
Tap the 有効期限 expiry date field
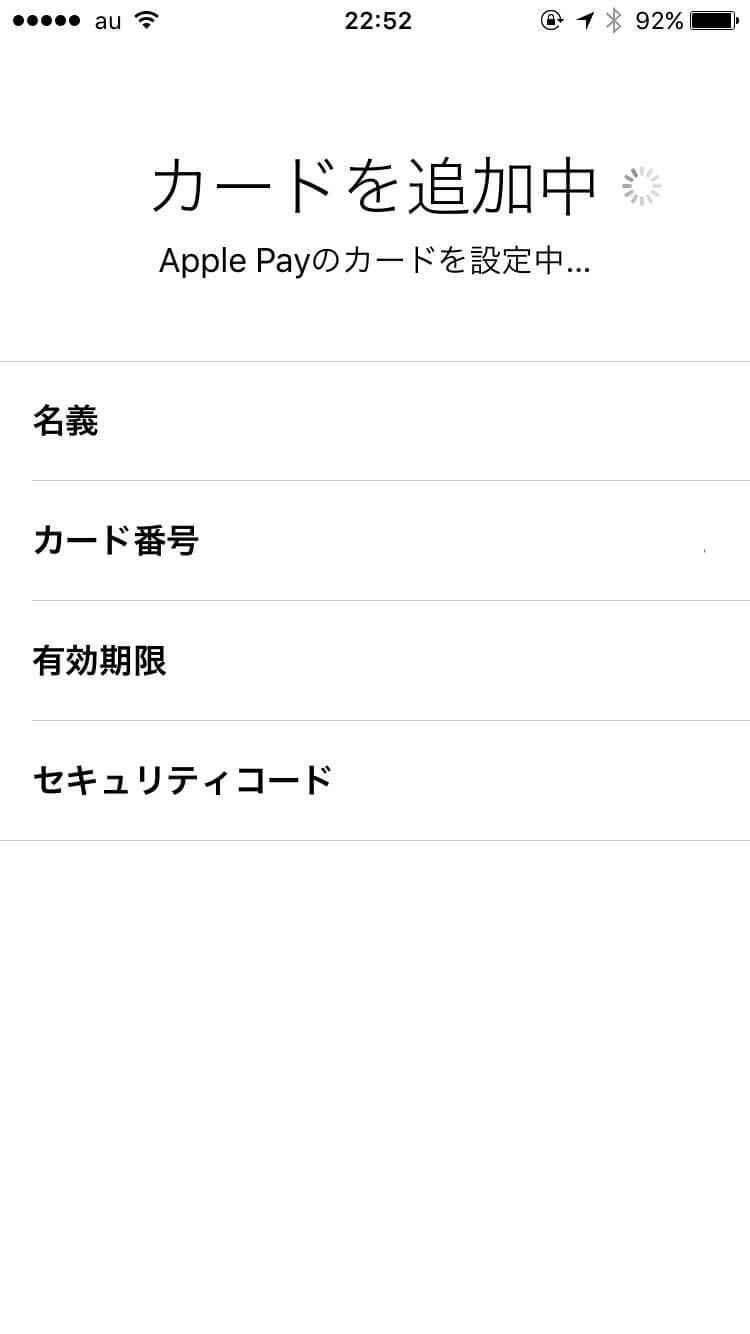click(x=375, y=661)
